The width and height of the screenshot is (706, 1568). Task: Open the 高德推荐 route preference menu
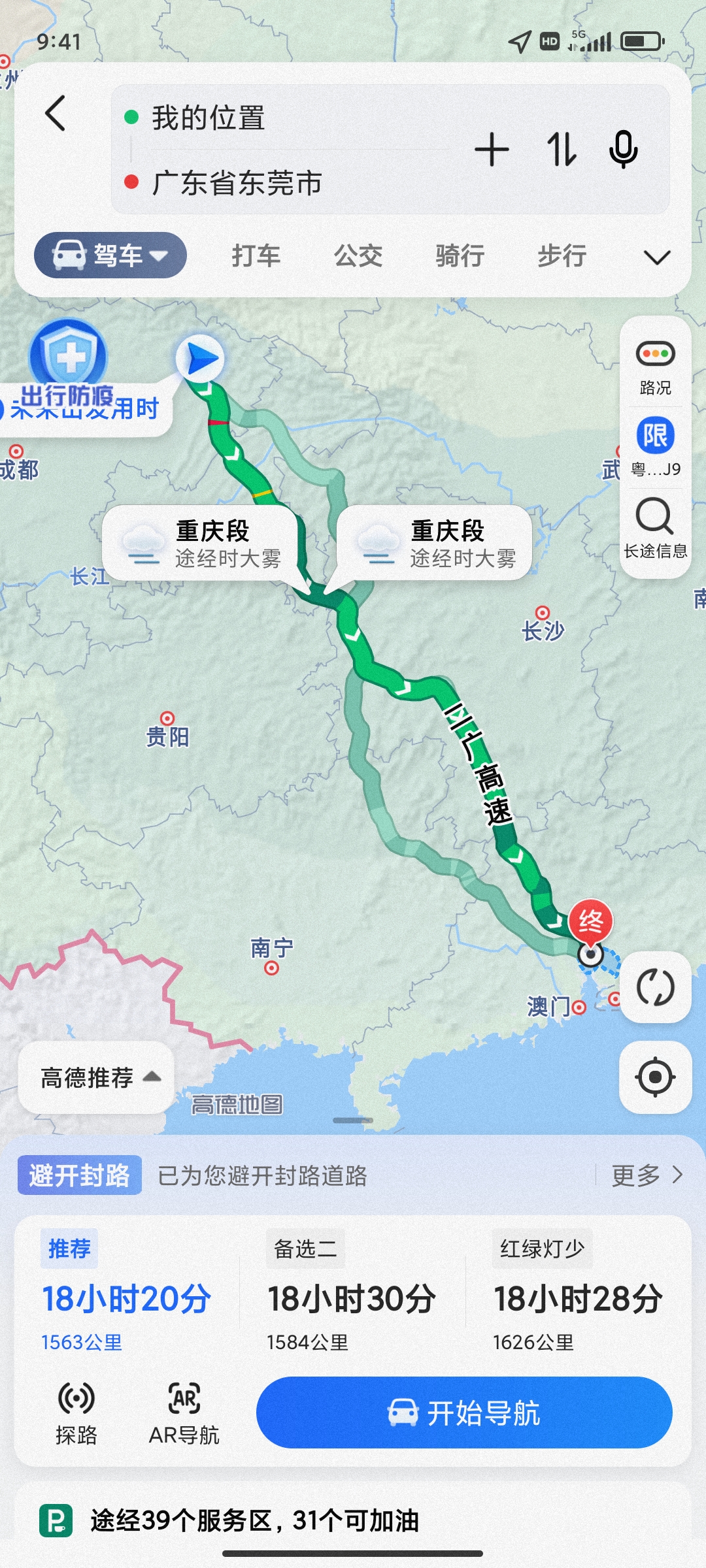[x=97, y=1077]
